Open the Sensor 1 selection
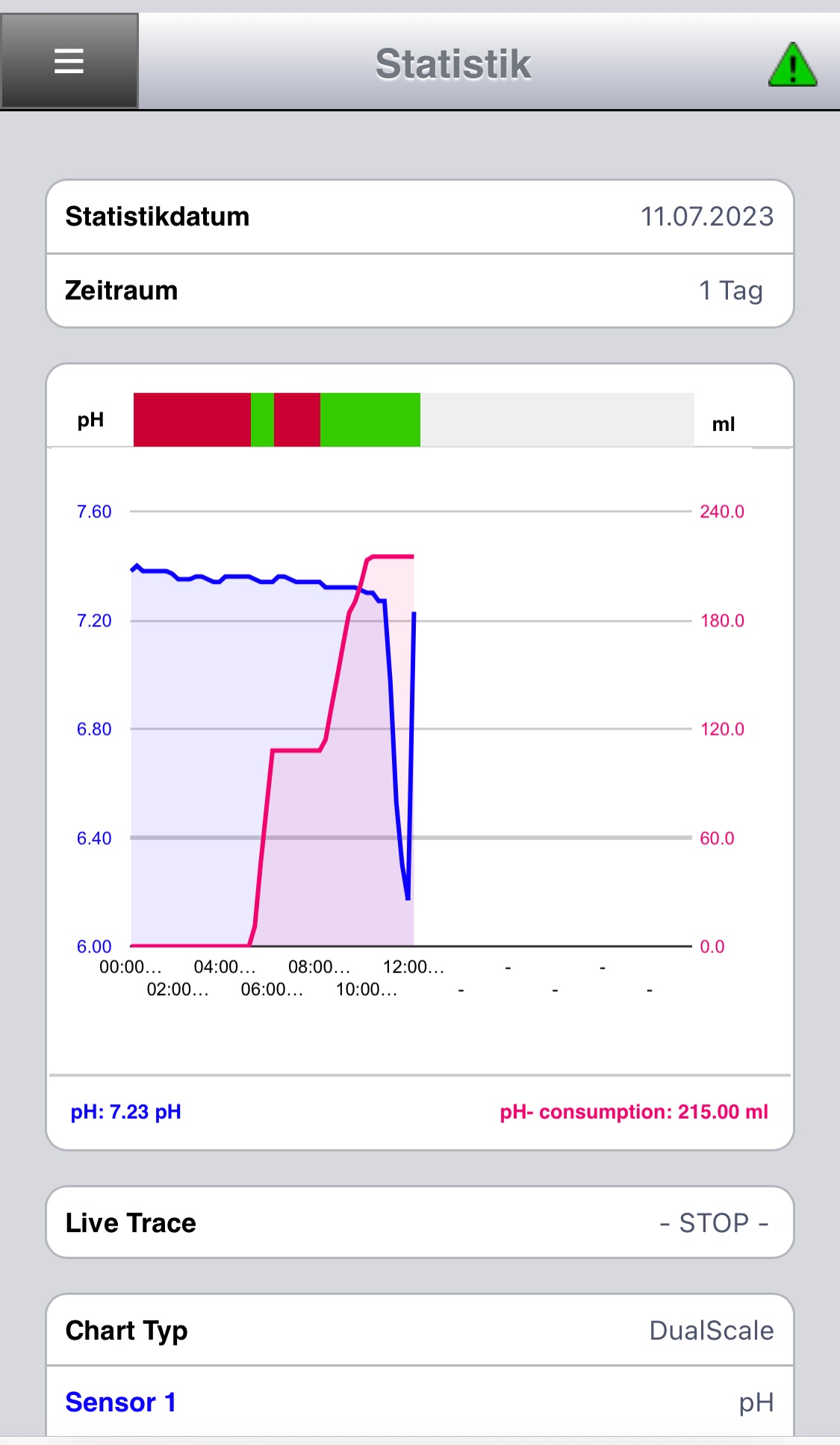The width and height of the screenshot is (840, 1445). [420, 1402]
